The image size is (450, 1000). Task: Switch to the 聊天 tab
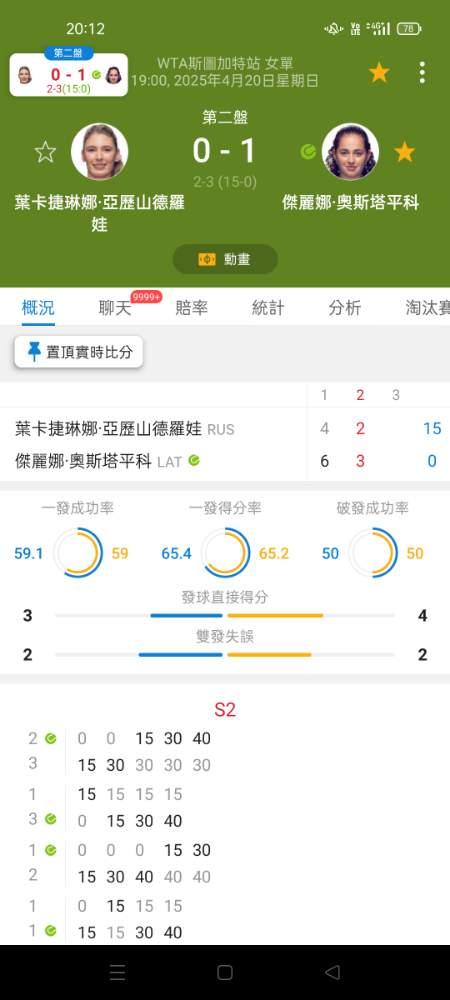[x=115, y=308]
